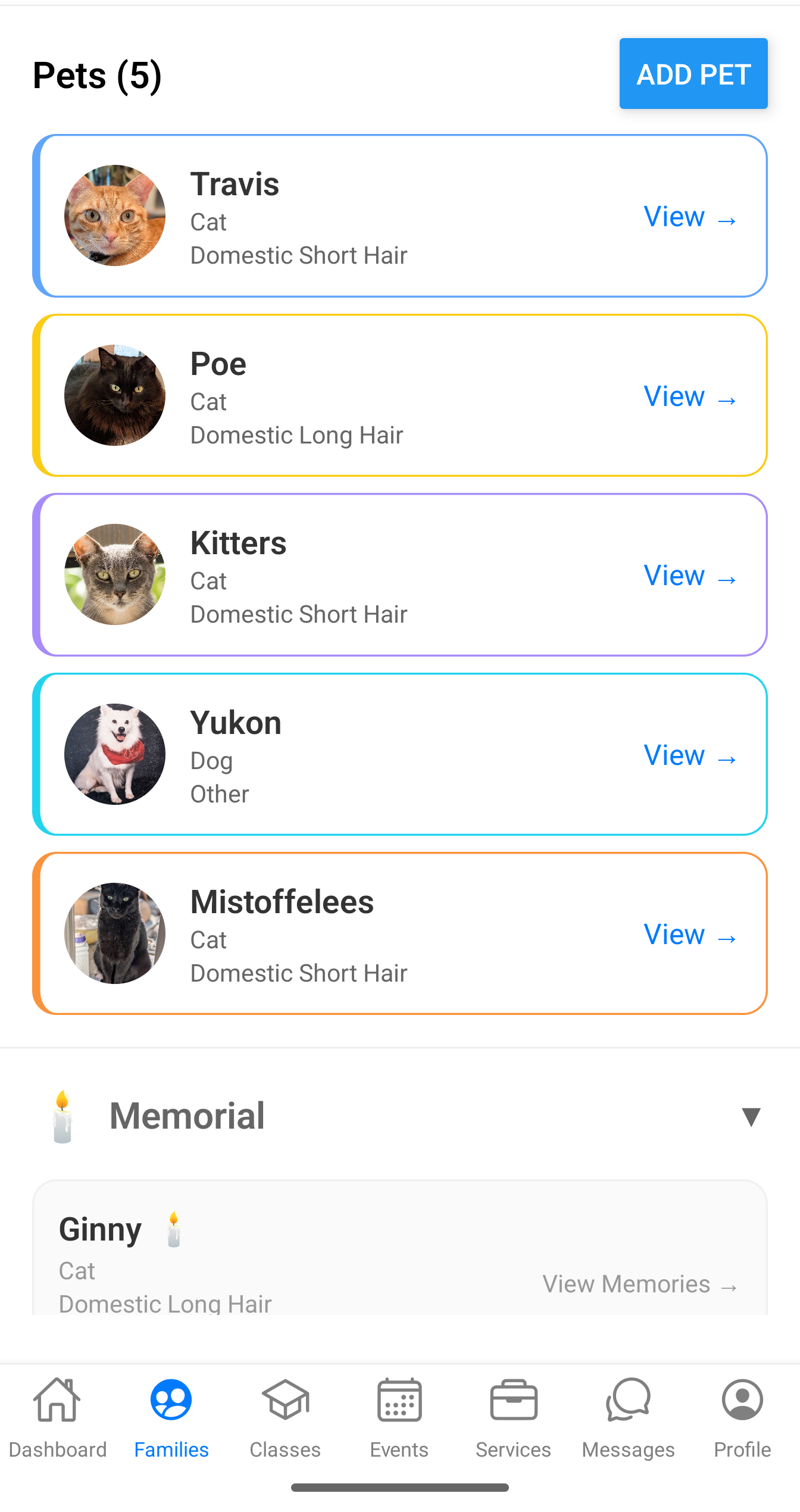View Travis's pet profile

[689, 217]
